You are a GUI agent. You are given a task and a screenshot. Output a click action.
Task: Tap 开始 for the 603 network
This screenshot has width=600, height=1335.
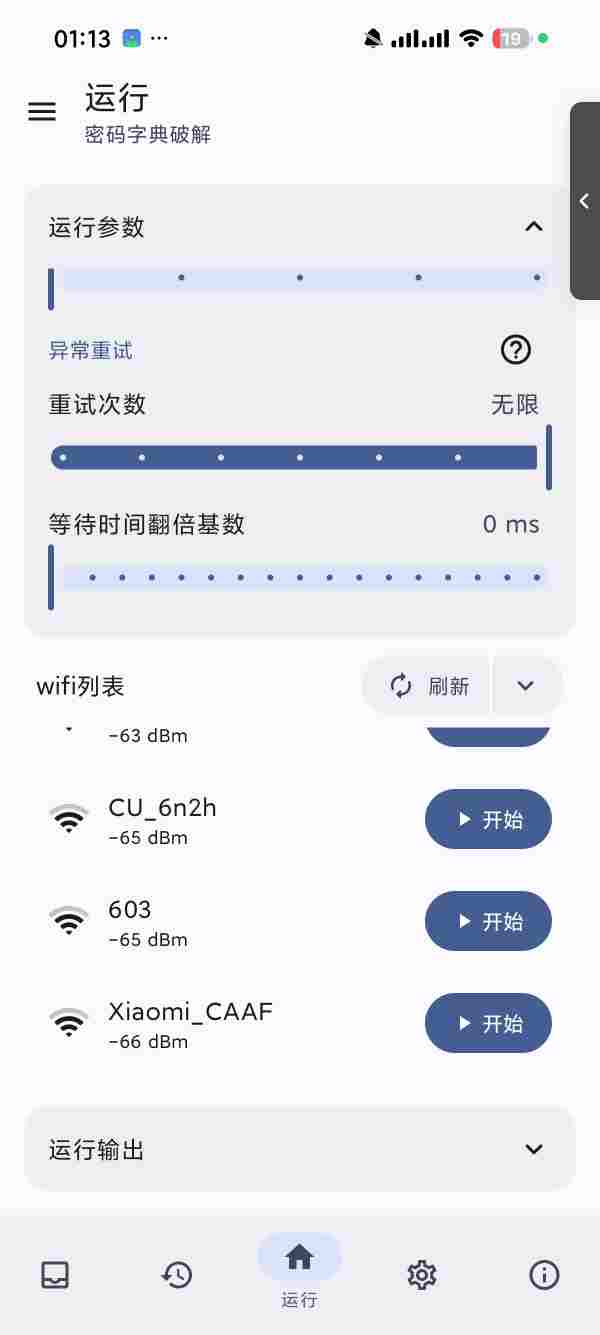[488, 921]
